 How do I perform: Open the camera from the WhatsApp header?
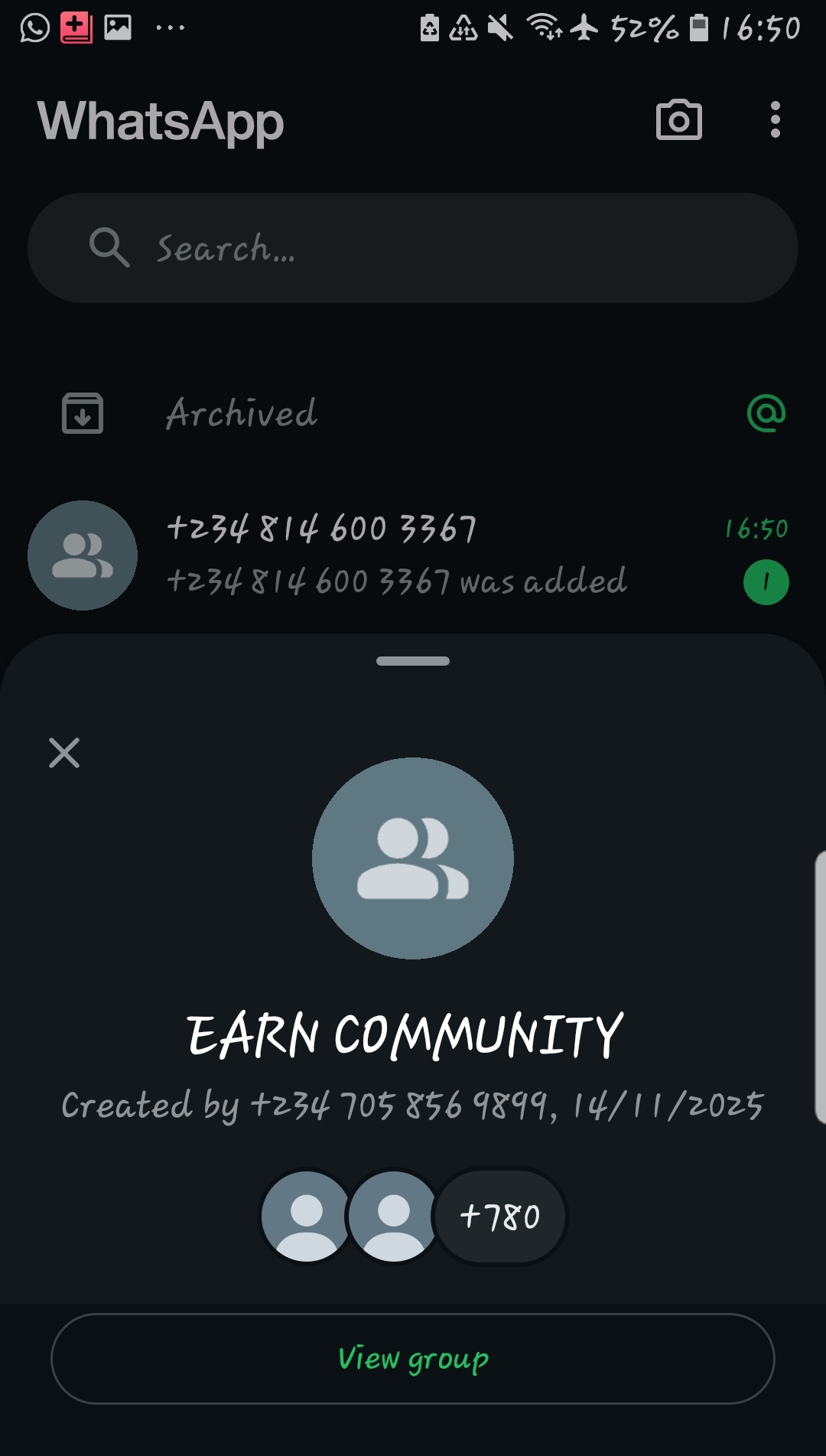pos(678,120)
